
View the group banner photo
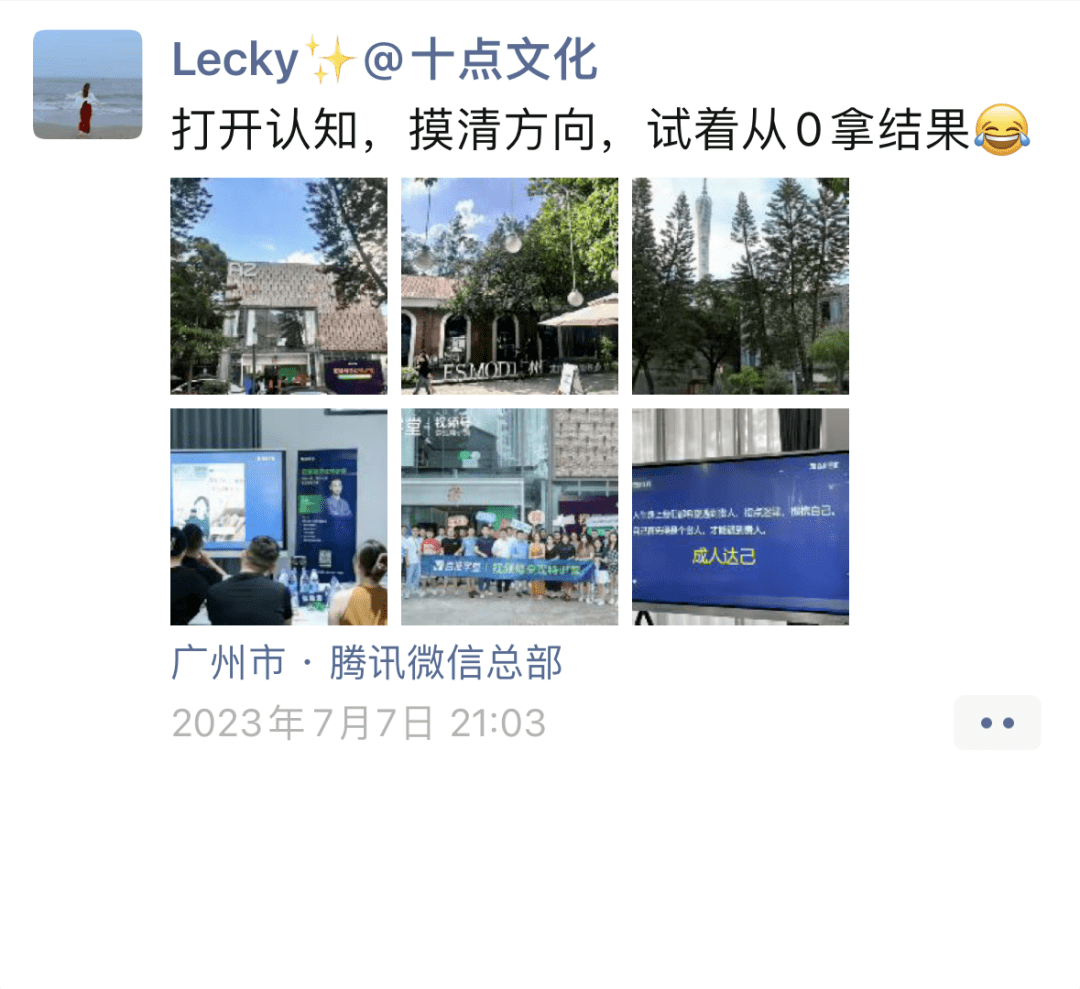pyautogui.click(x=509, y=517)
